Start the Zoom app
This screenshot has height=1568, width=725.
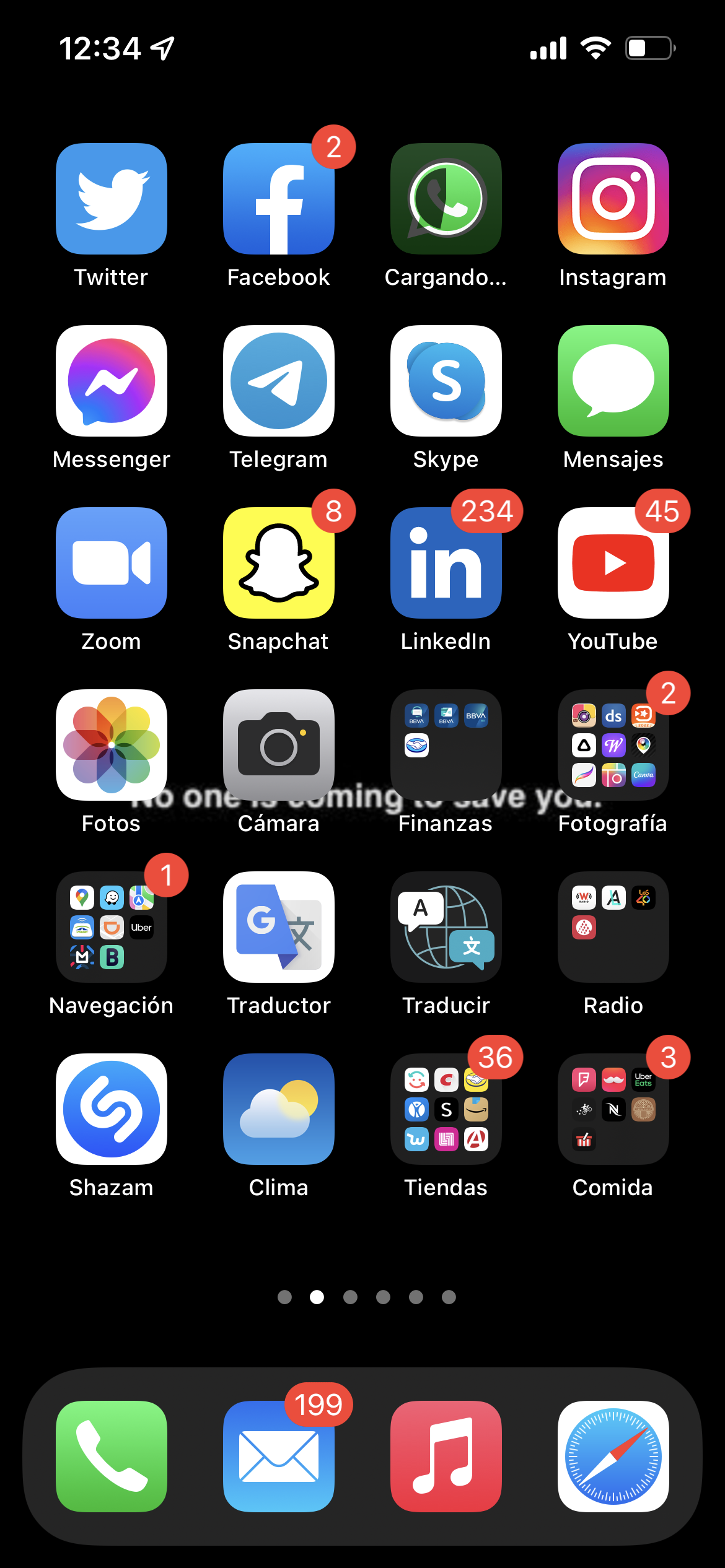click(x=112, y=563)
